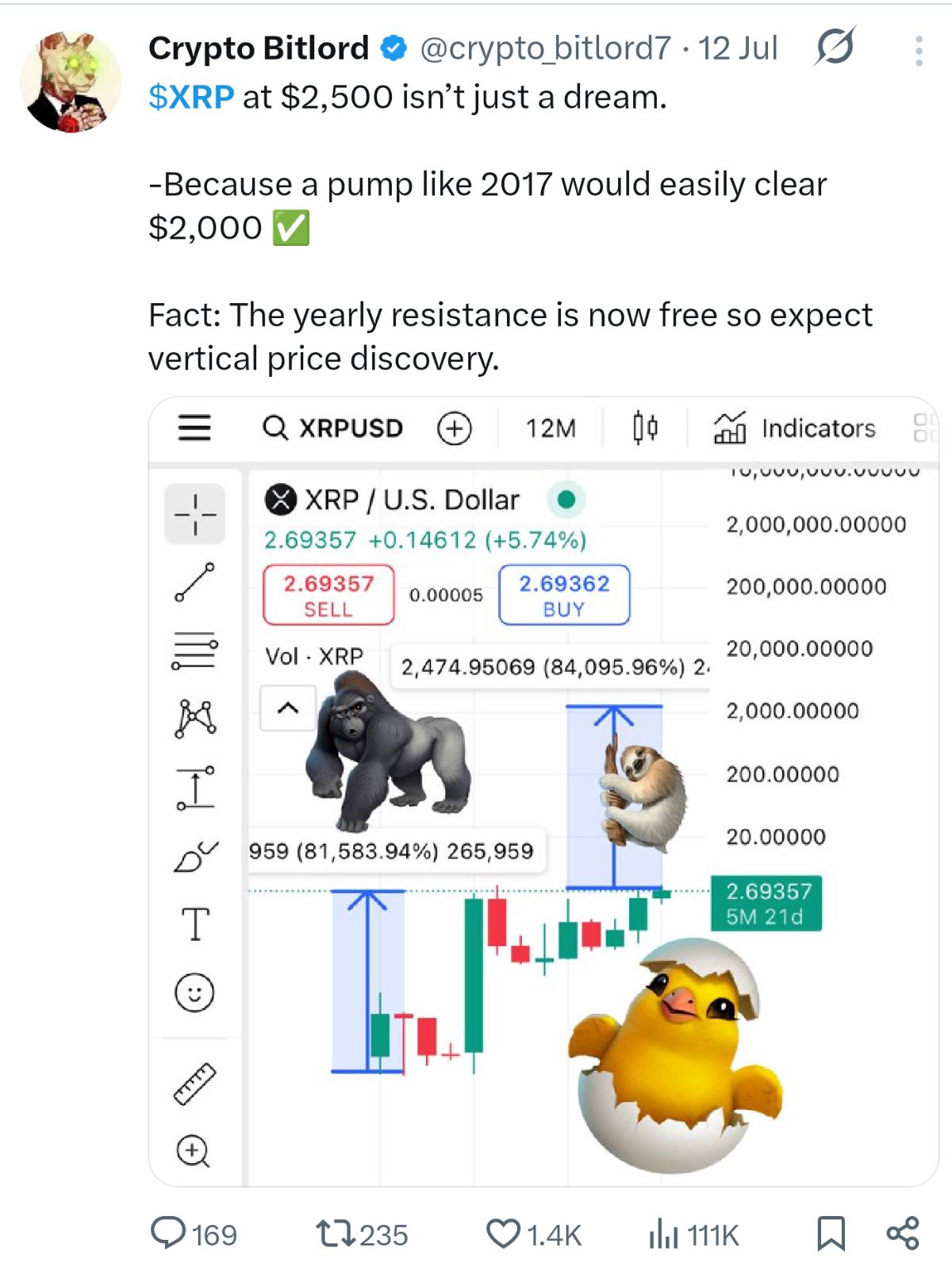952x1274 pixels.
Task: Share this tweet
Action: [903, 1234]
